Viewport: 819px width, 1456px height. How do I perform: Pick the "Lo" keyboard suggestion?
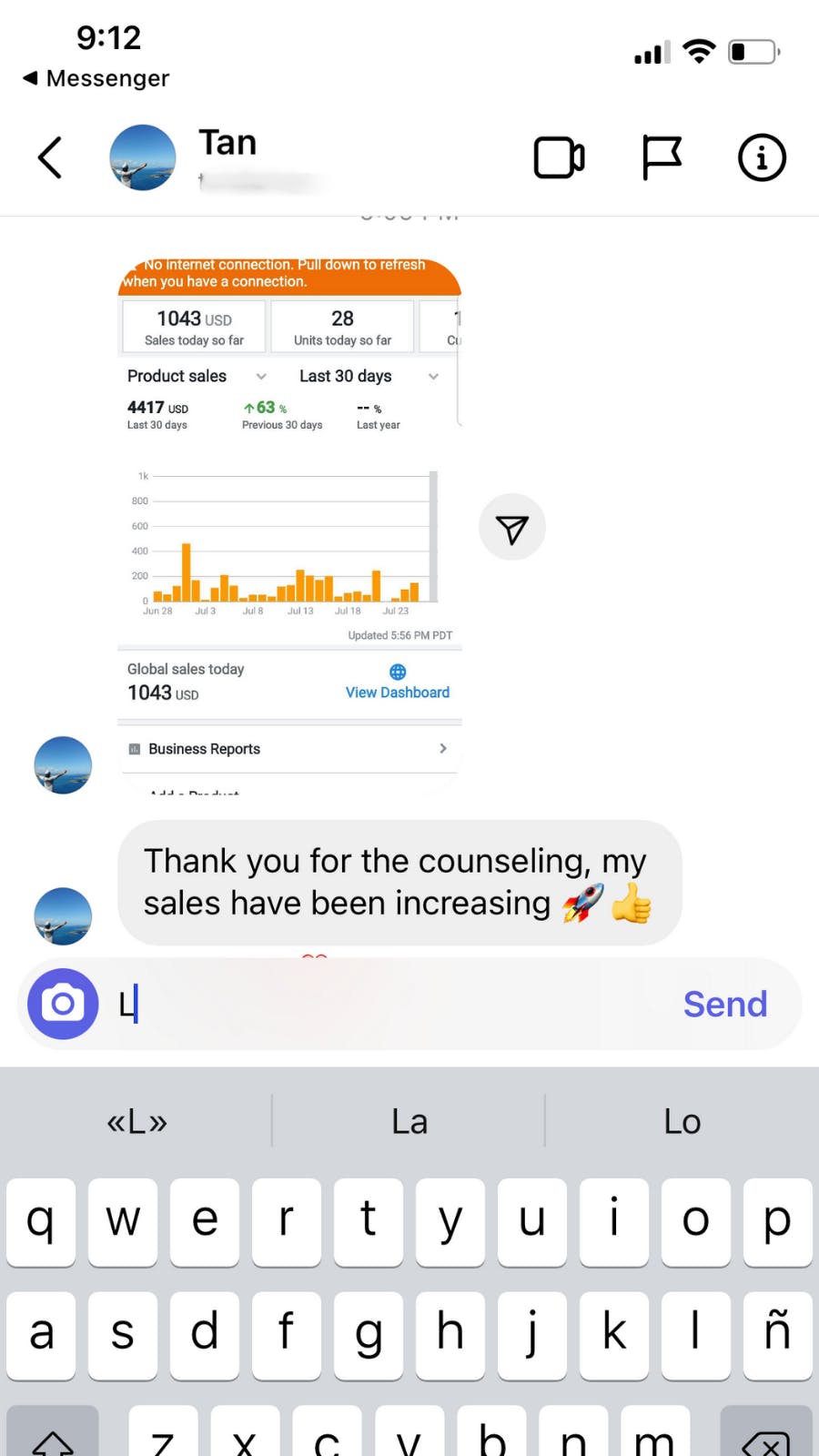point(682,1122)
